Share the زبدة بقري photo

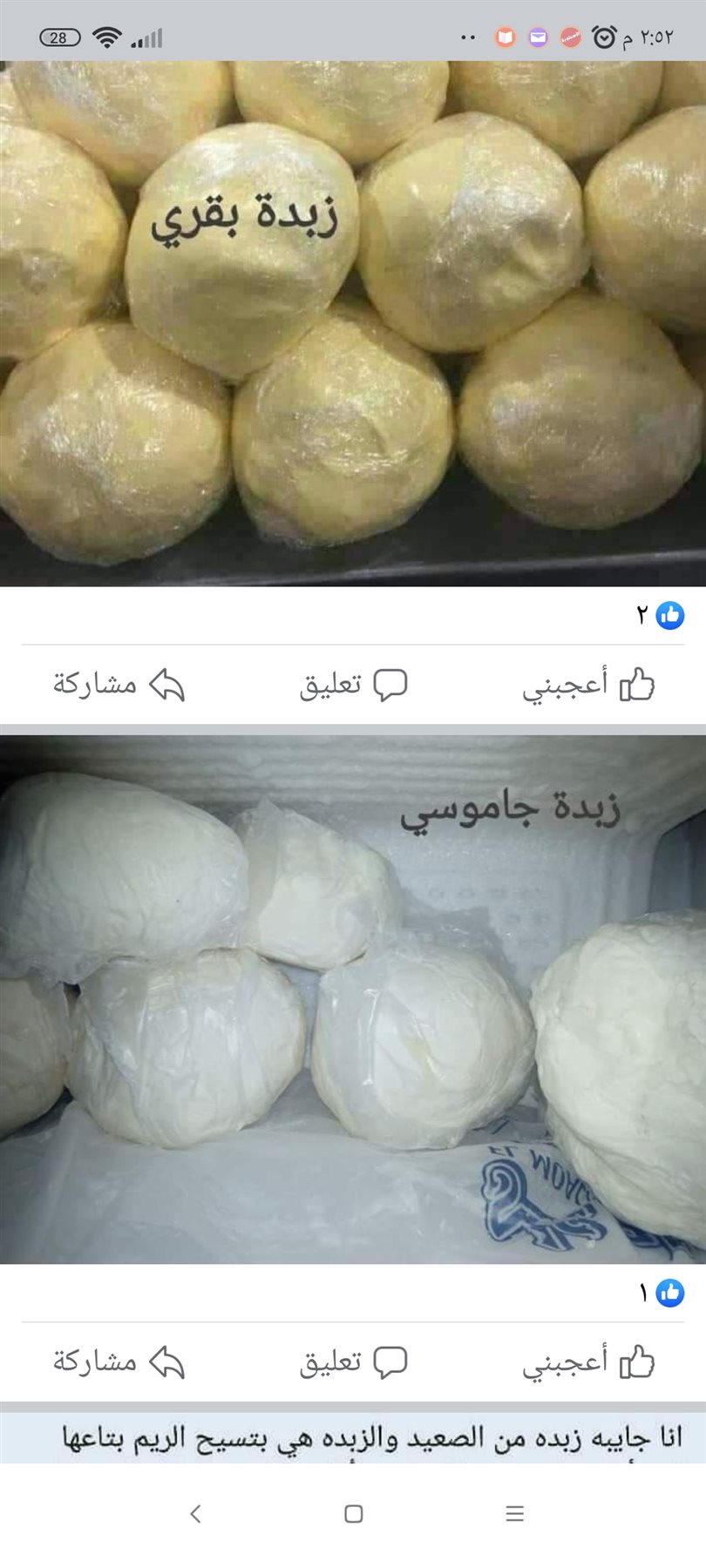[x=119, y=685]
